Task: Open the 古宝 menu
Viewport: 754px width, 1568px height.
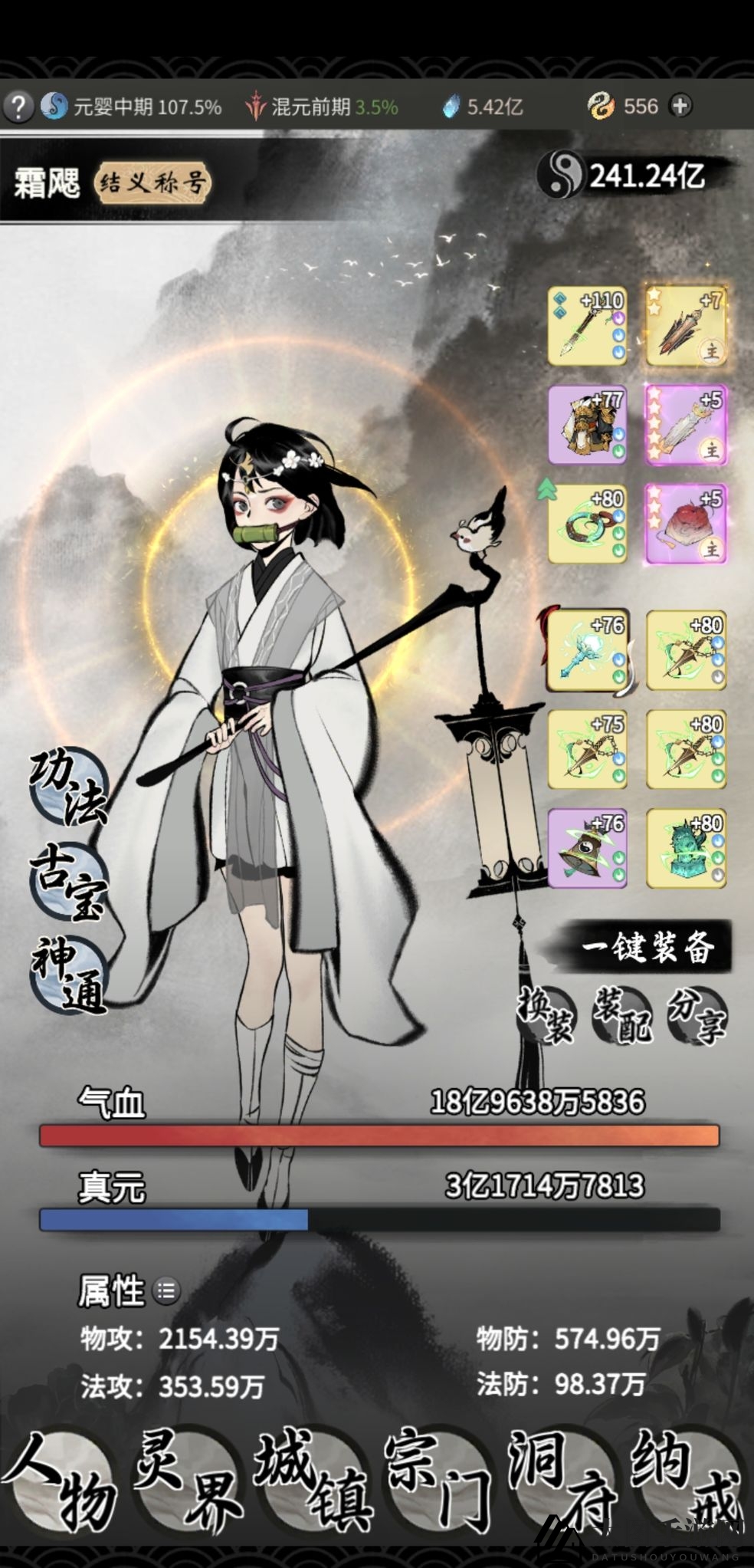Action: click(67, 882)
